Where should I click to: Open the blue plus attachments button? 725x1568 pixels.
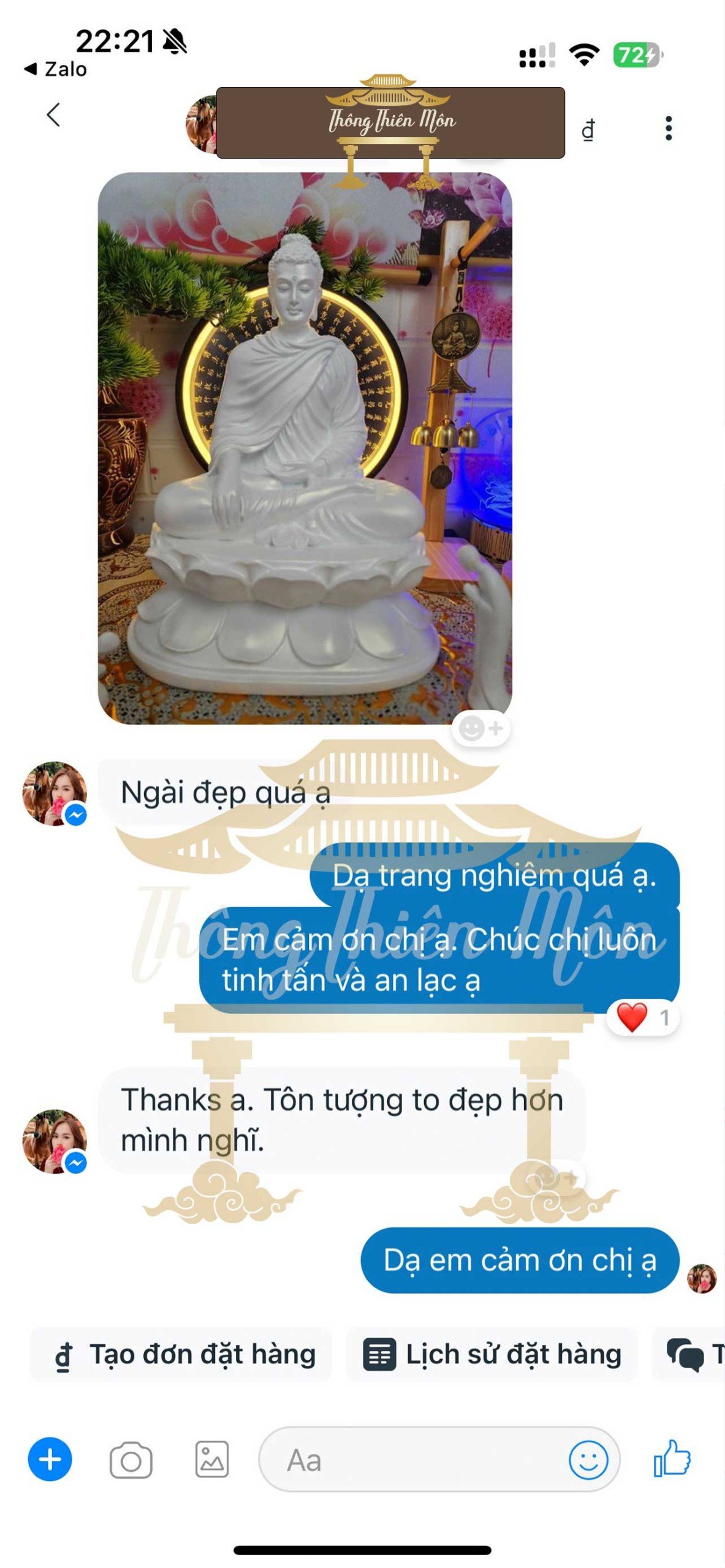click(x=50, y=1460)
